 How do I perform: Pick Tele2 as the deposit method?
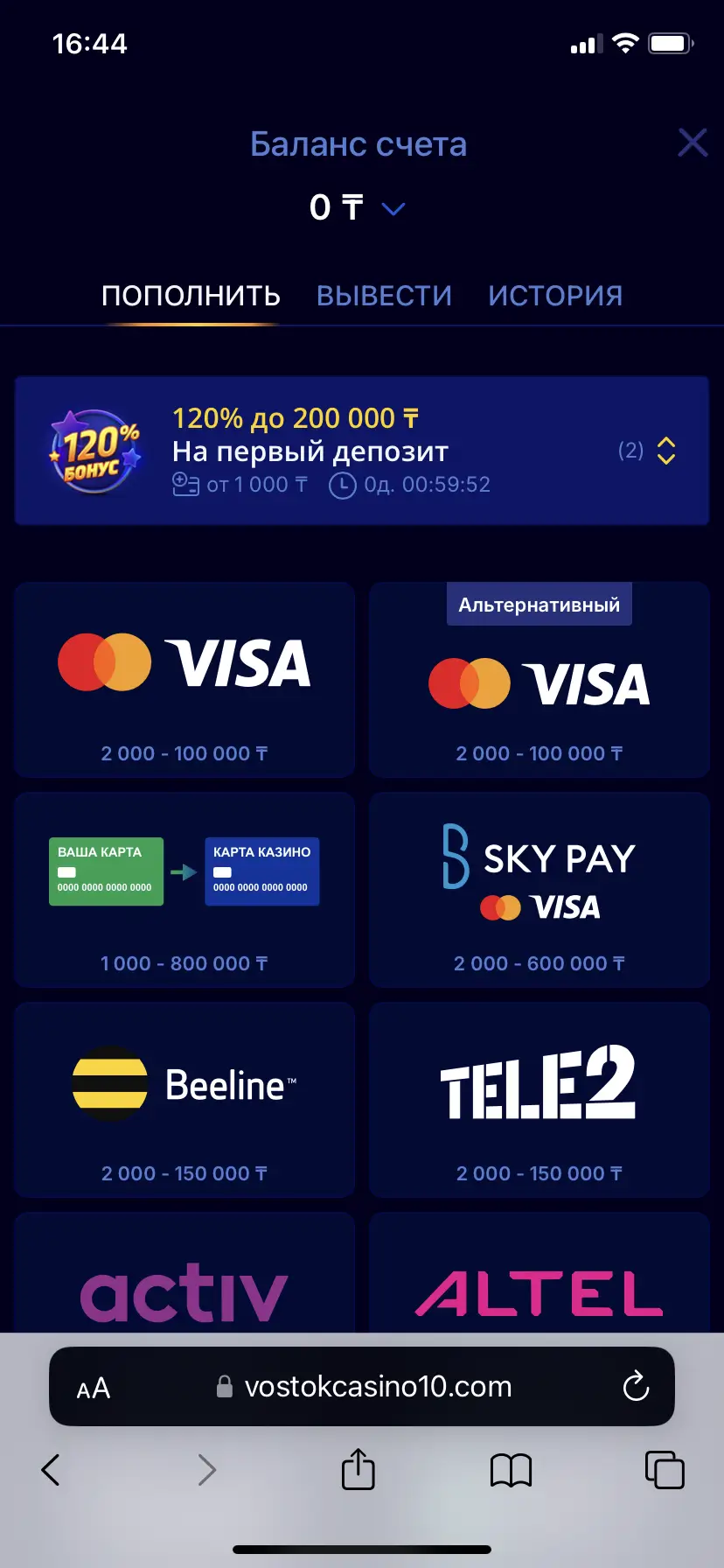point(539,1100)
